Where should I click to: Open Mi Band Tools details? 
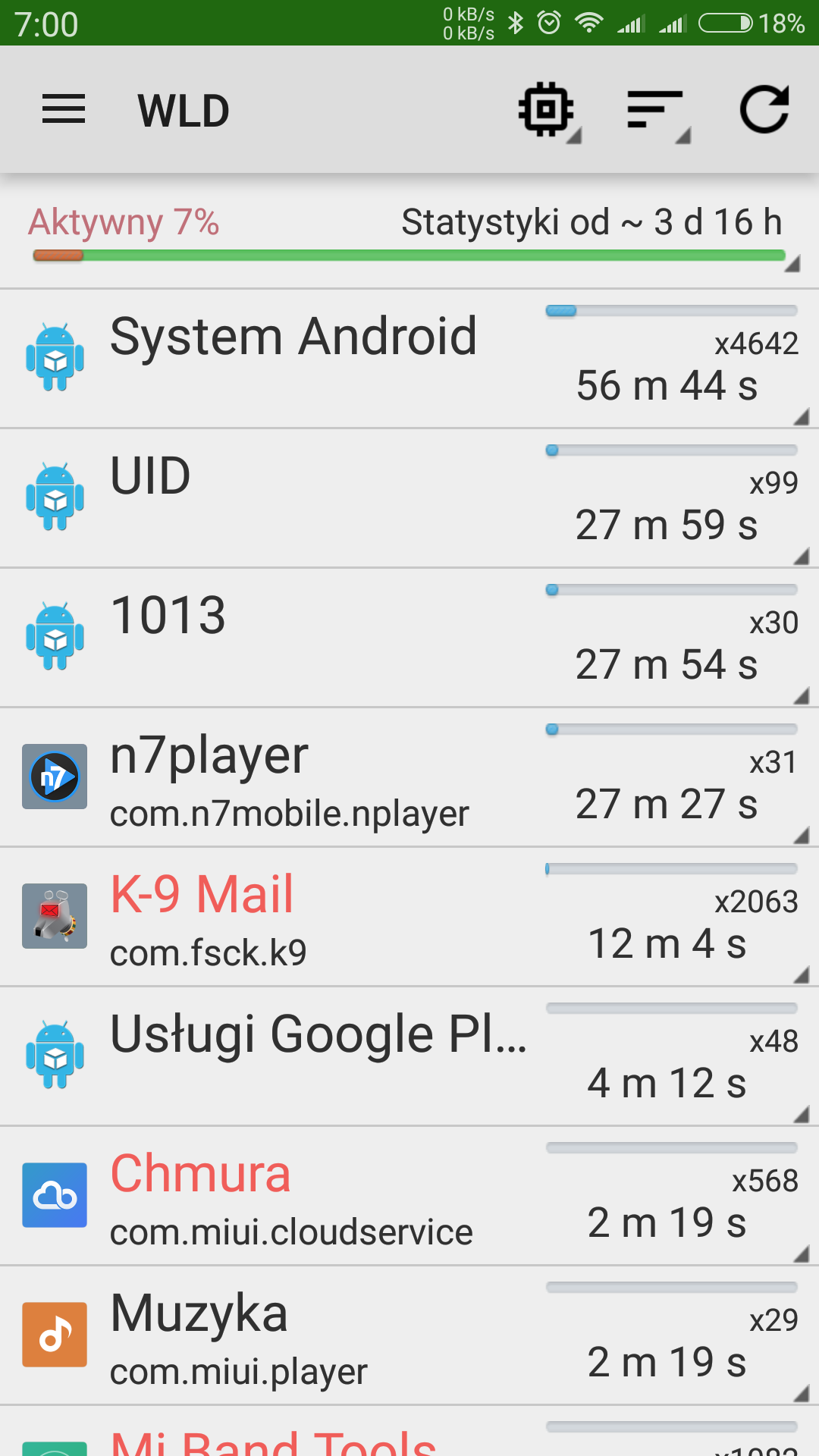tap(409, 1437)
